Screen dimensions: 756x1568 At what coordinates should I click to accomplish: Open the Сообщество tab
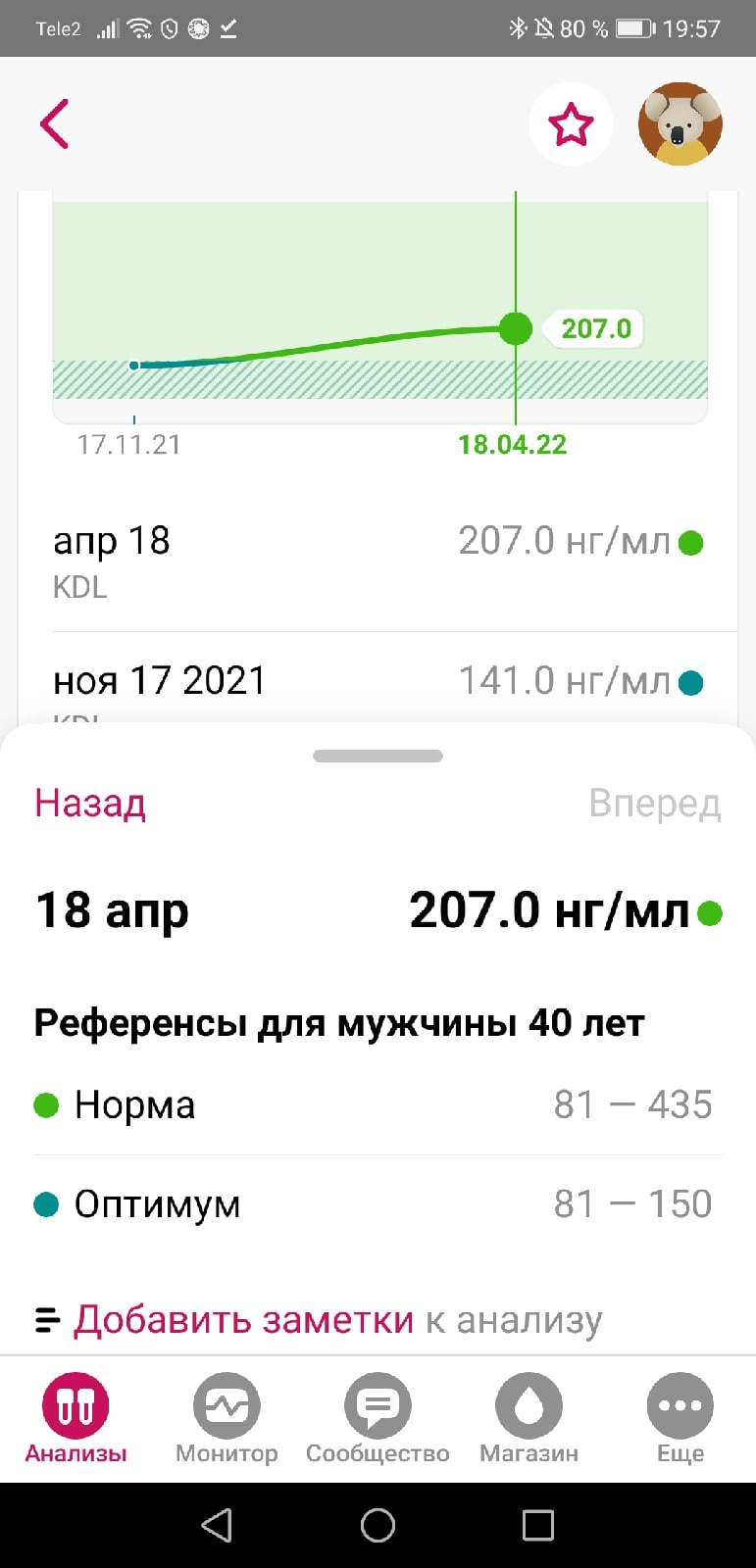(378, 1418)
